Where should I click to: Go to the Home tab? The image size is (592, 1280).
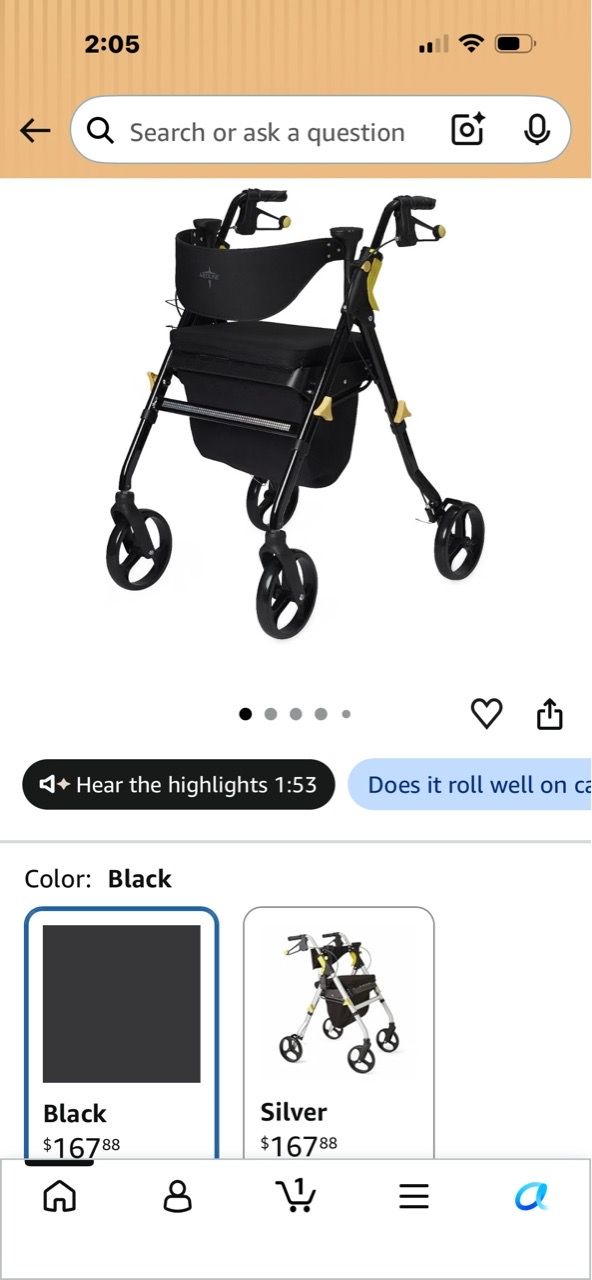[60, 1195]
